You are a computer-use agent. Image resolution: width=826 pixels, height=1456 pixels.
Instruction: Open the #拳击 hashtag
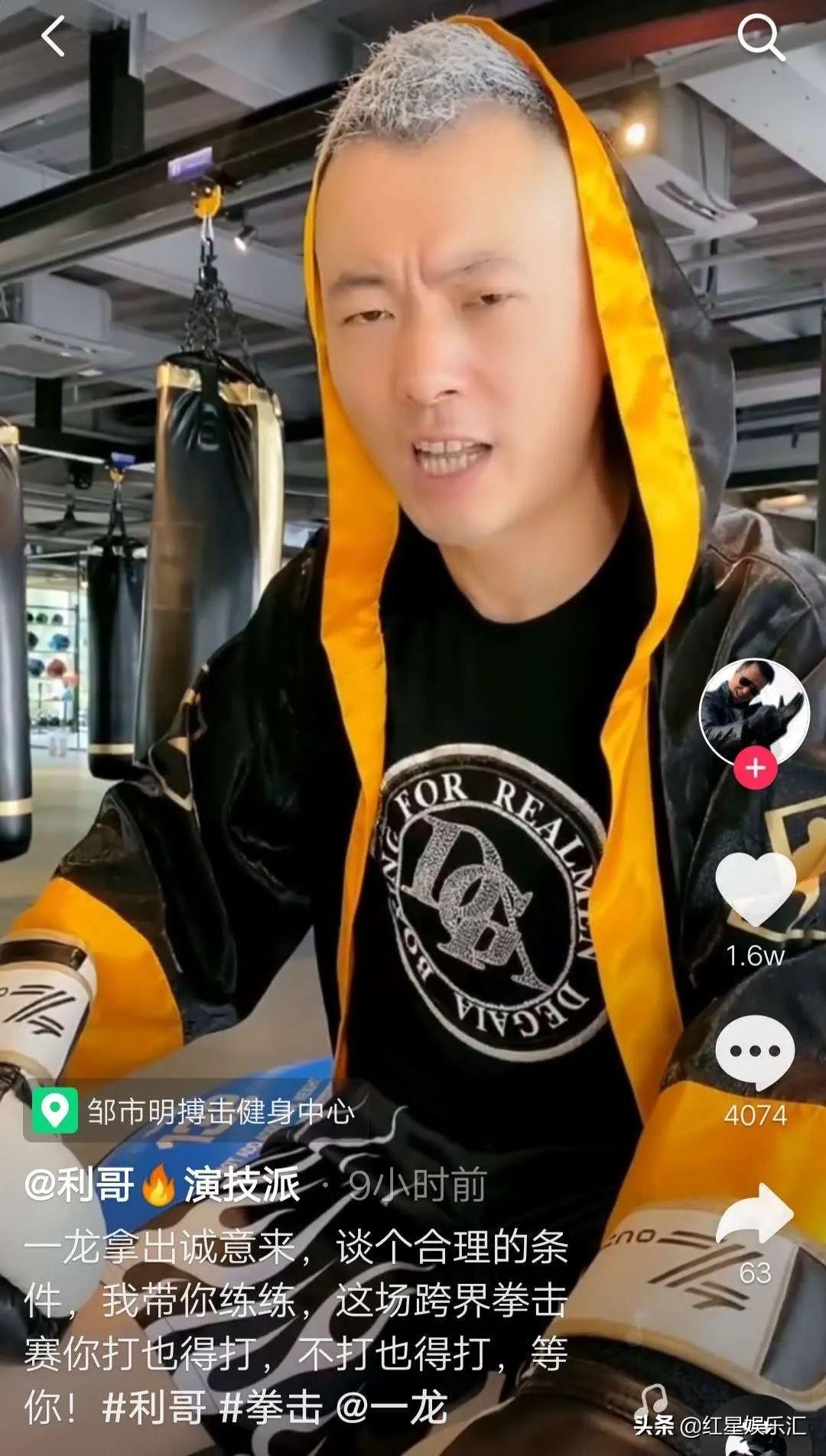pos(271,1408)
